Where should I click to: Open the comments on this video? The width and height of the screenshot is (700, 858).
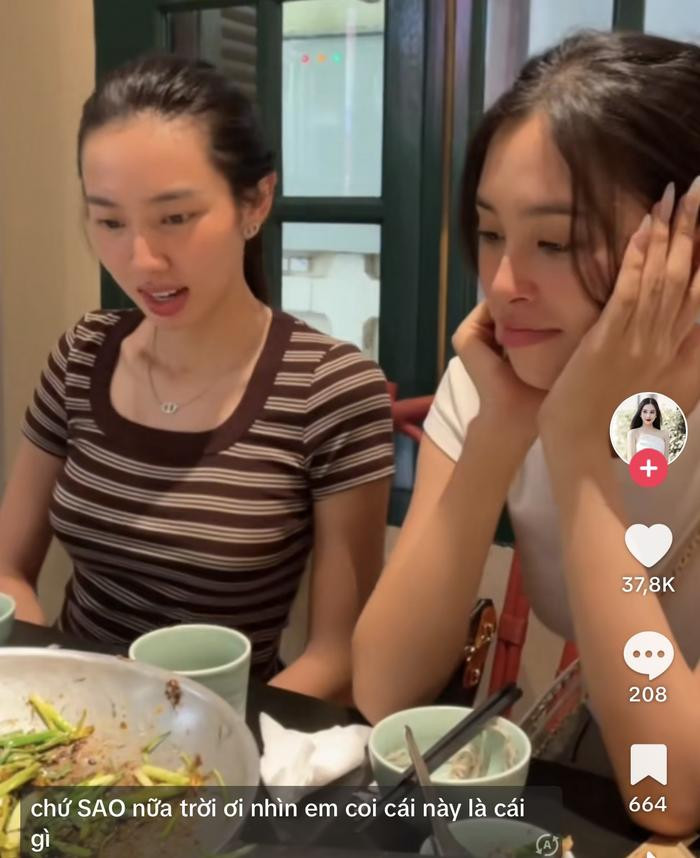click(x=648, y=655)
